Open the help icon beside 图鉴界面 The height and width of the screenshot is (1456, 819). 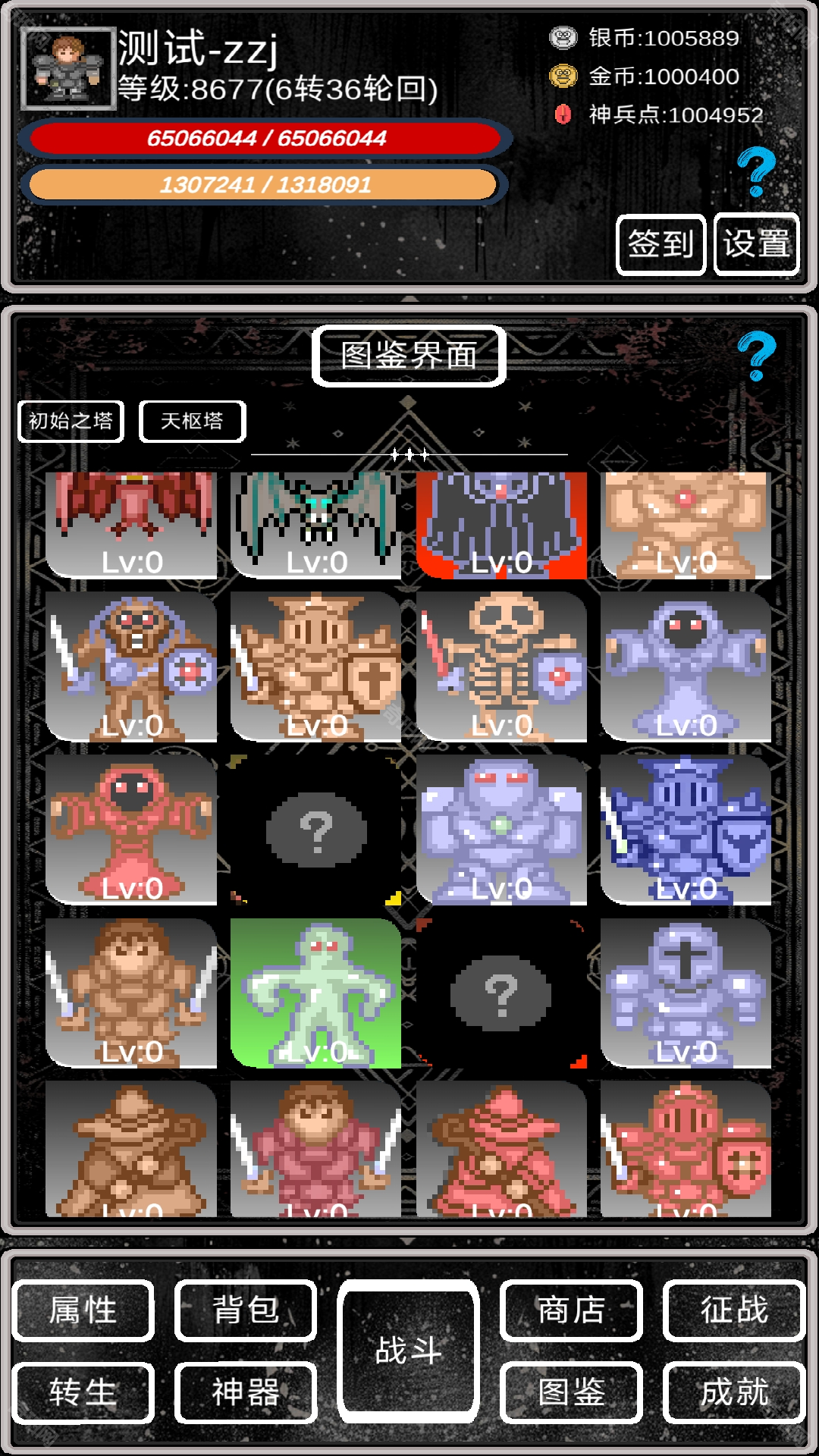[756, 356]
